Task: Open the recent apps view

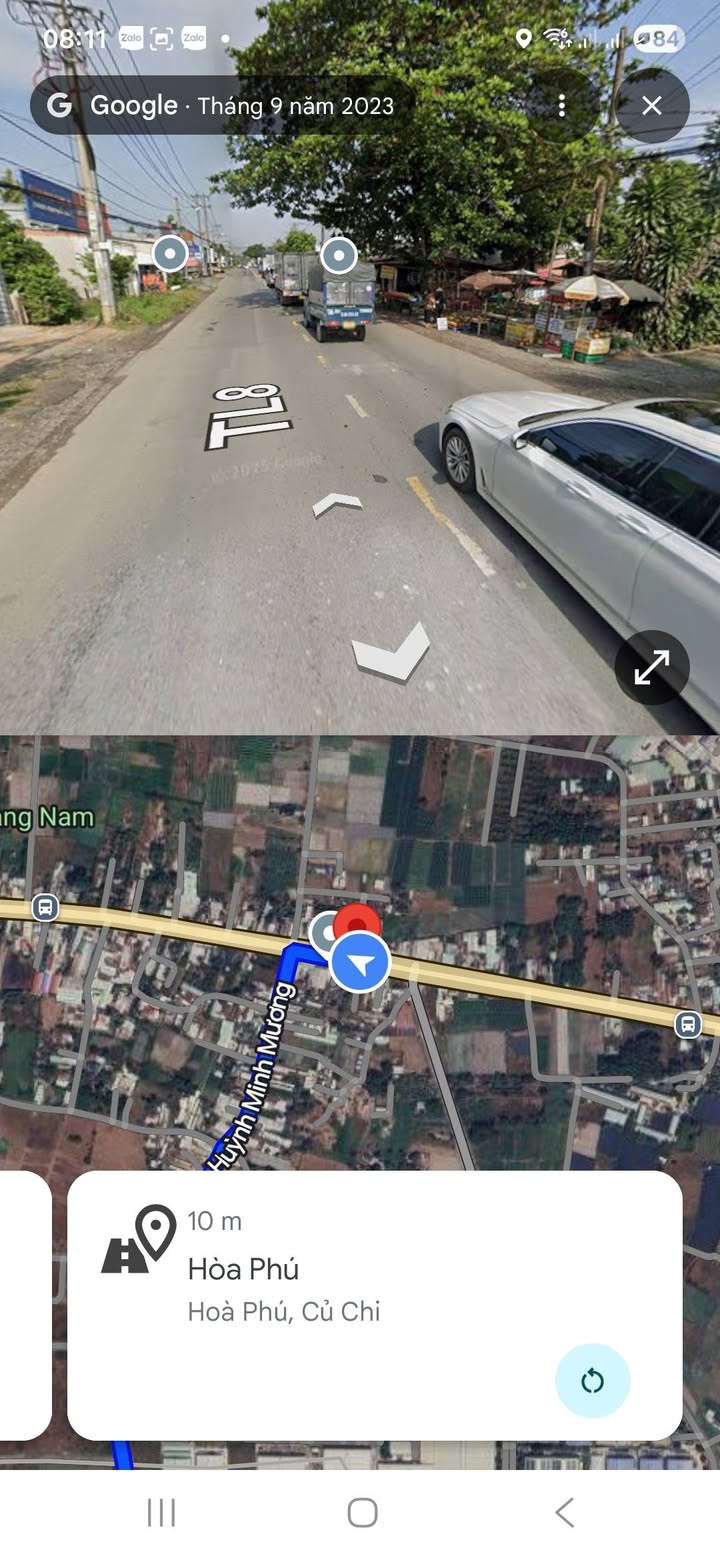Action: coord(161,1513)
